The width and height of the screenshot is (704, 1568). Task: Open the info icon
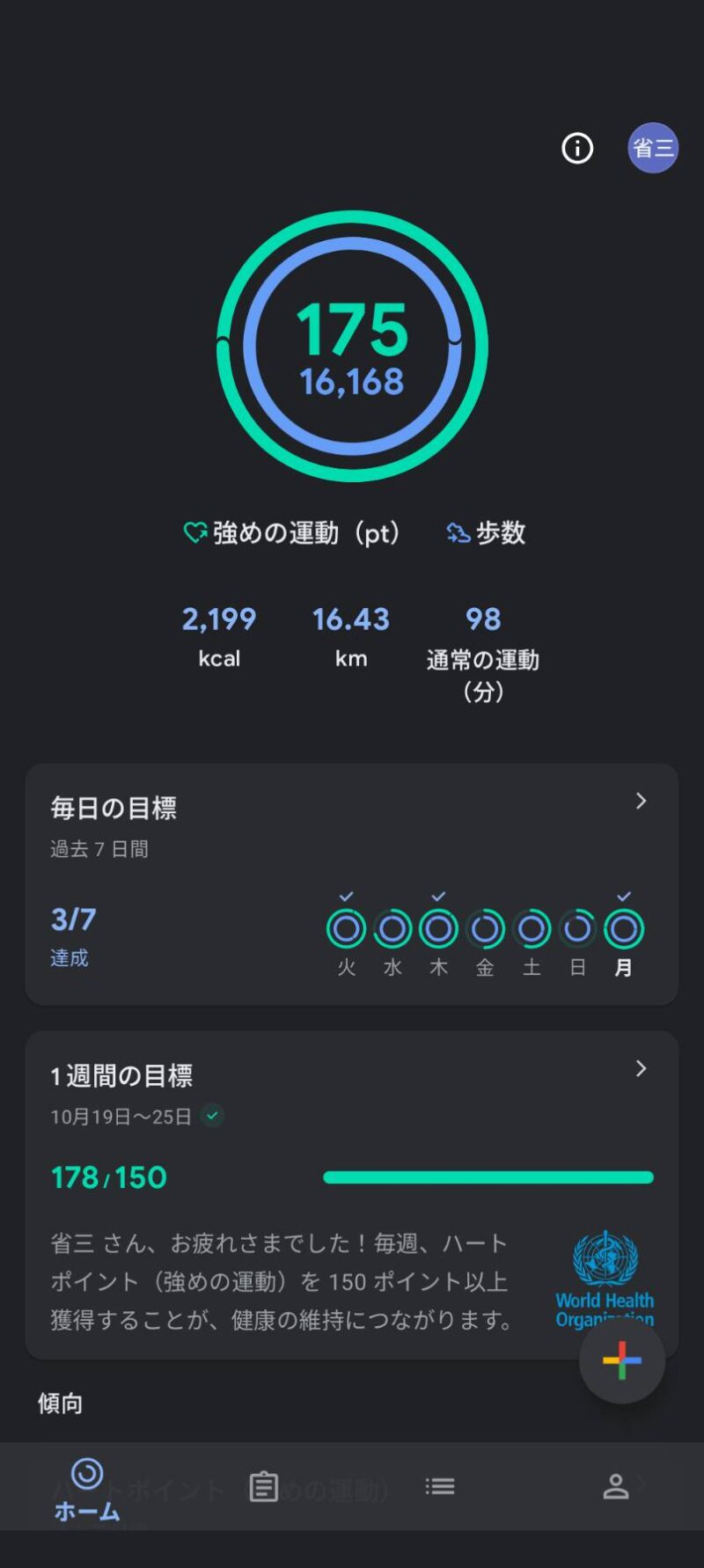point(577,148)
